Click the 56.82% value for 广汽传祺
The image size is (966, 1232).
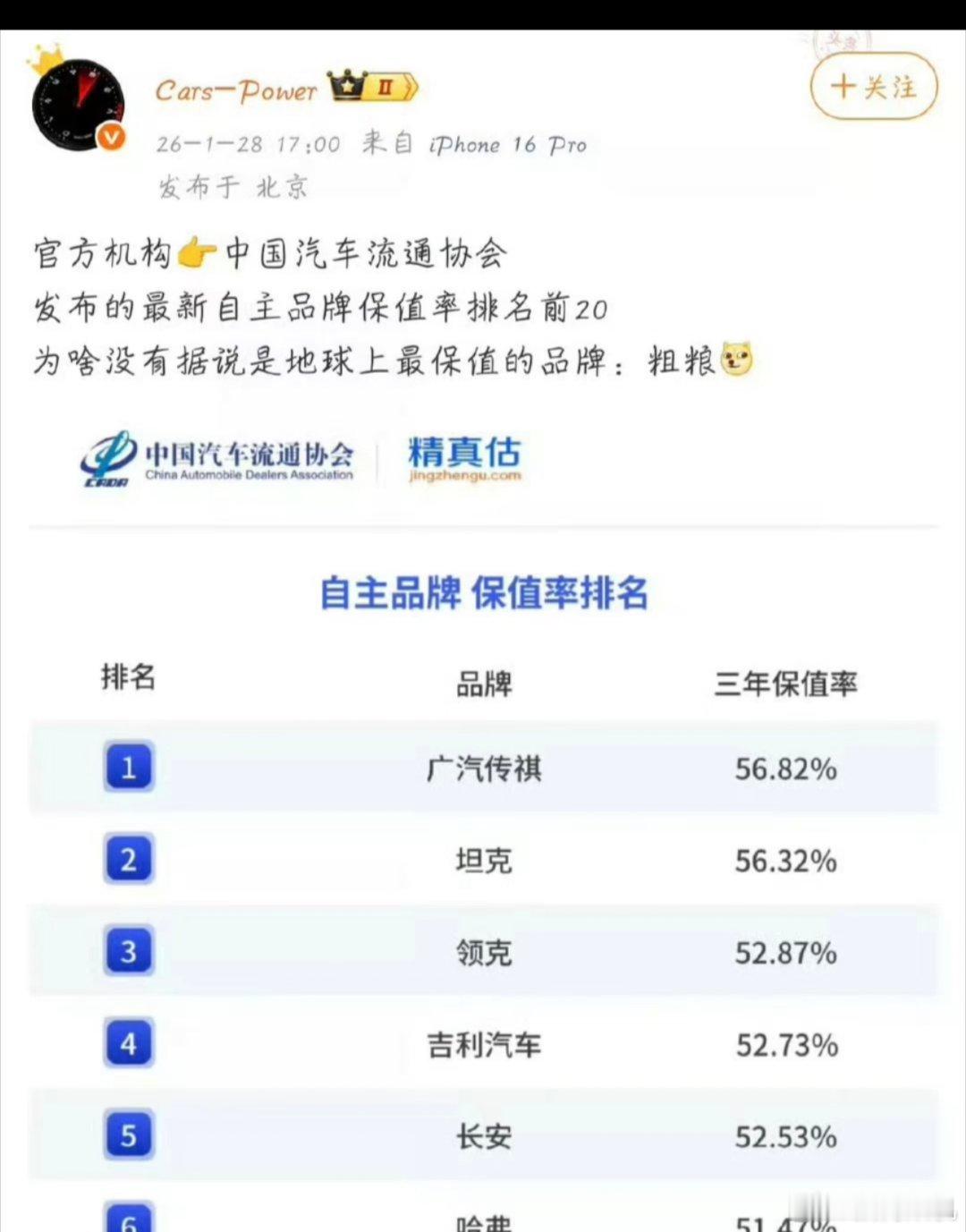(x=785, y=767)
